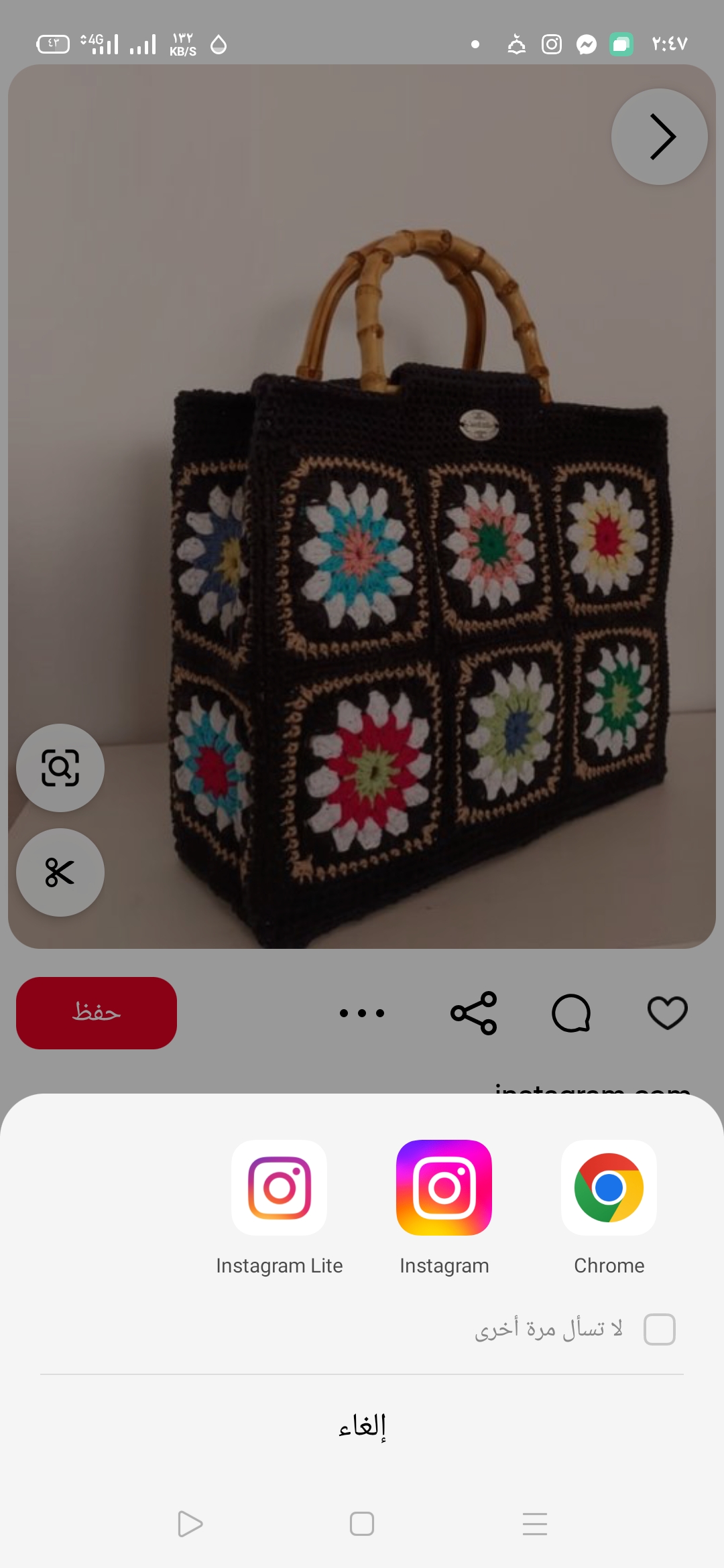Screen dimensions: 724x1568
Task: Go to the system home screen
Action: [362, 1524]
